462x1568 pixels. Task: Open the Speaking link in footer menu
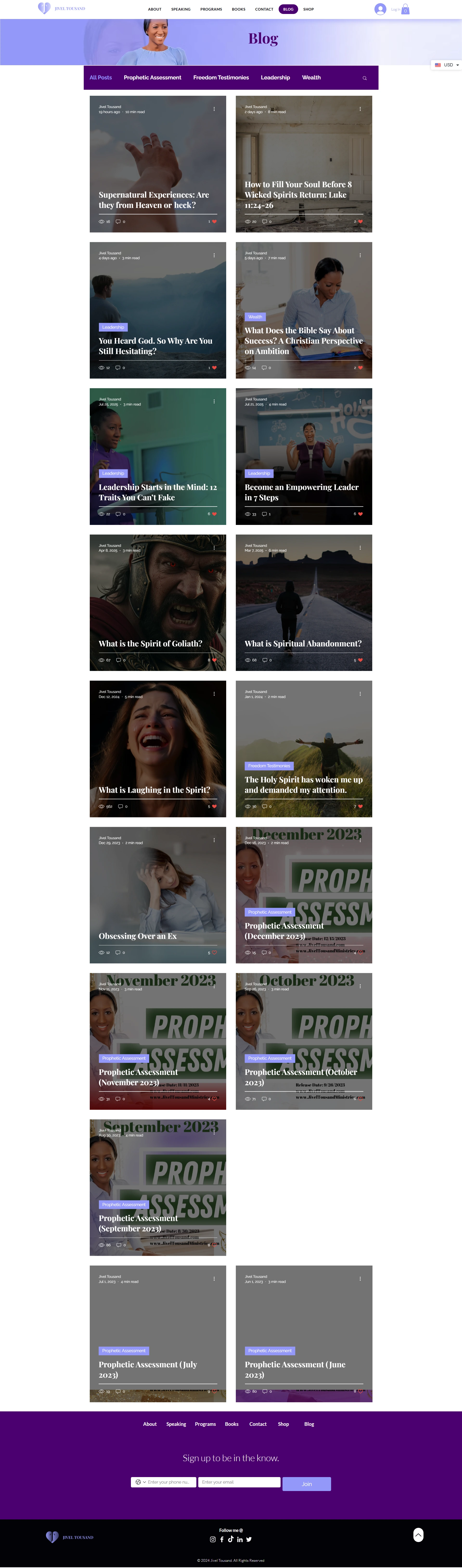coord(176,1424)
